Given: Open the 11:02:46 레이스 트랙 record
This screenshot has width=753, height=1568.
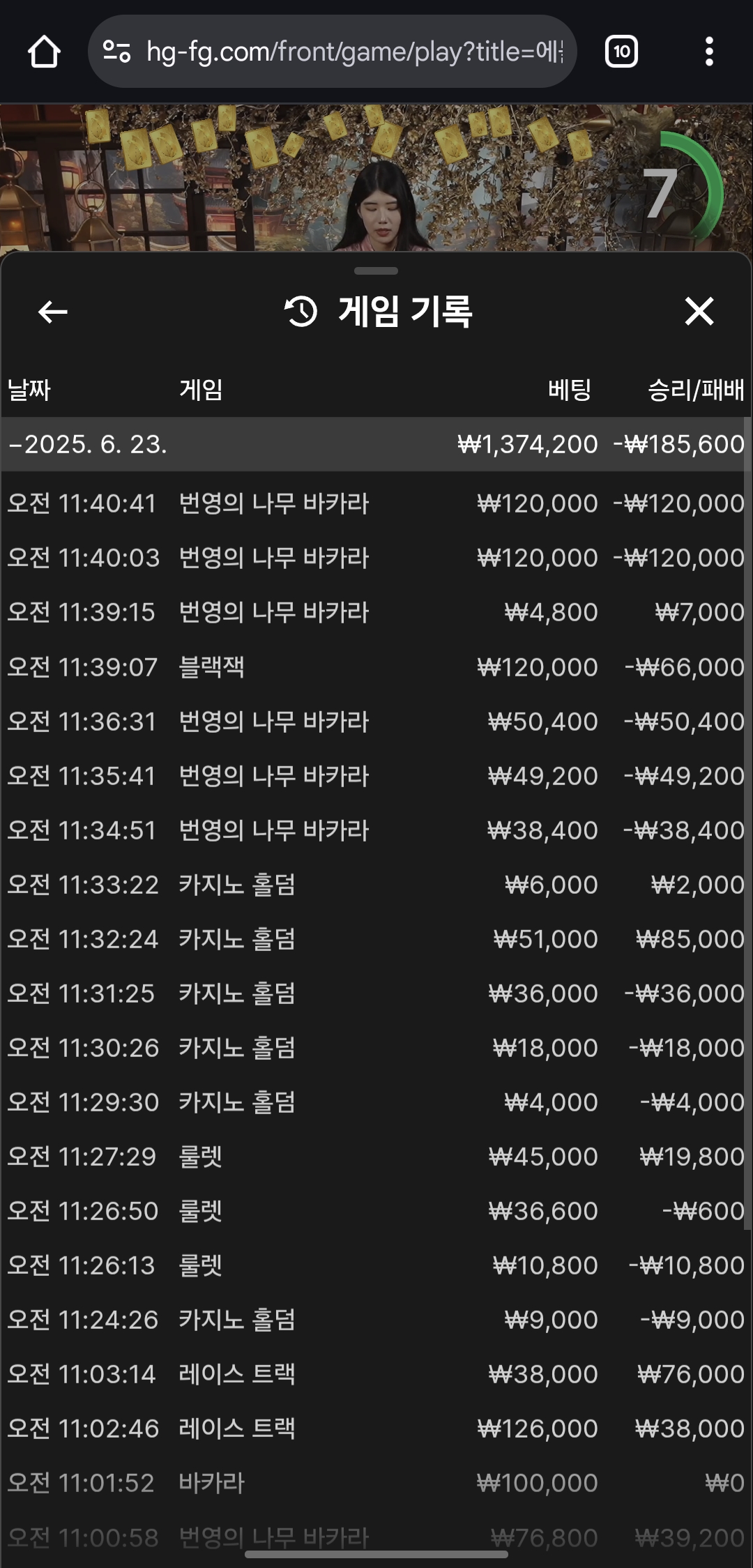Looking at the screenshot, I should pyautogui.click(x=376, y=1429).
